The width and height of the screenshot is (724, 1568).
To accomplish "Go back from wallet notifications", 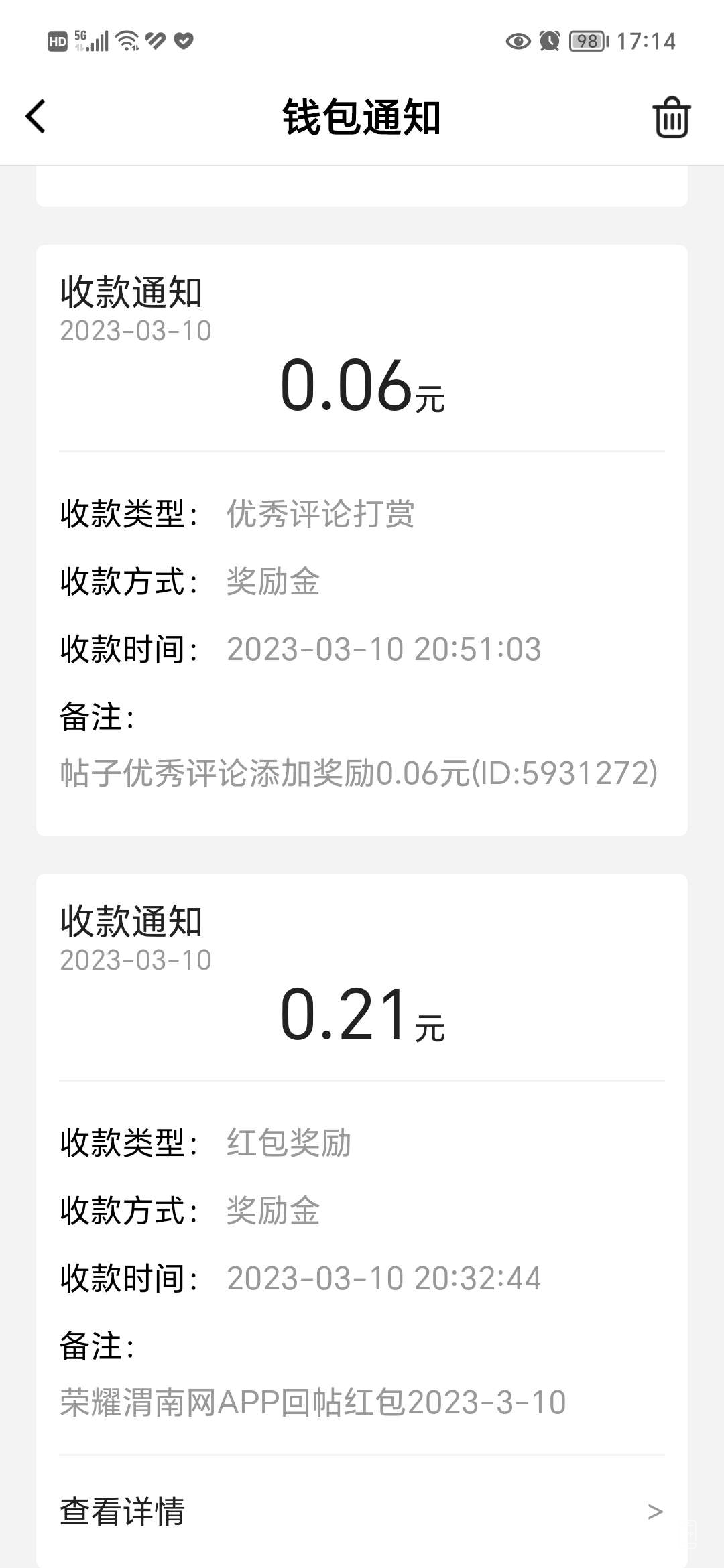I will click(x=36, y=117).
